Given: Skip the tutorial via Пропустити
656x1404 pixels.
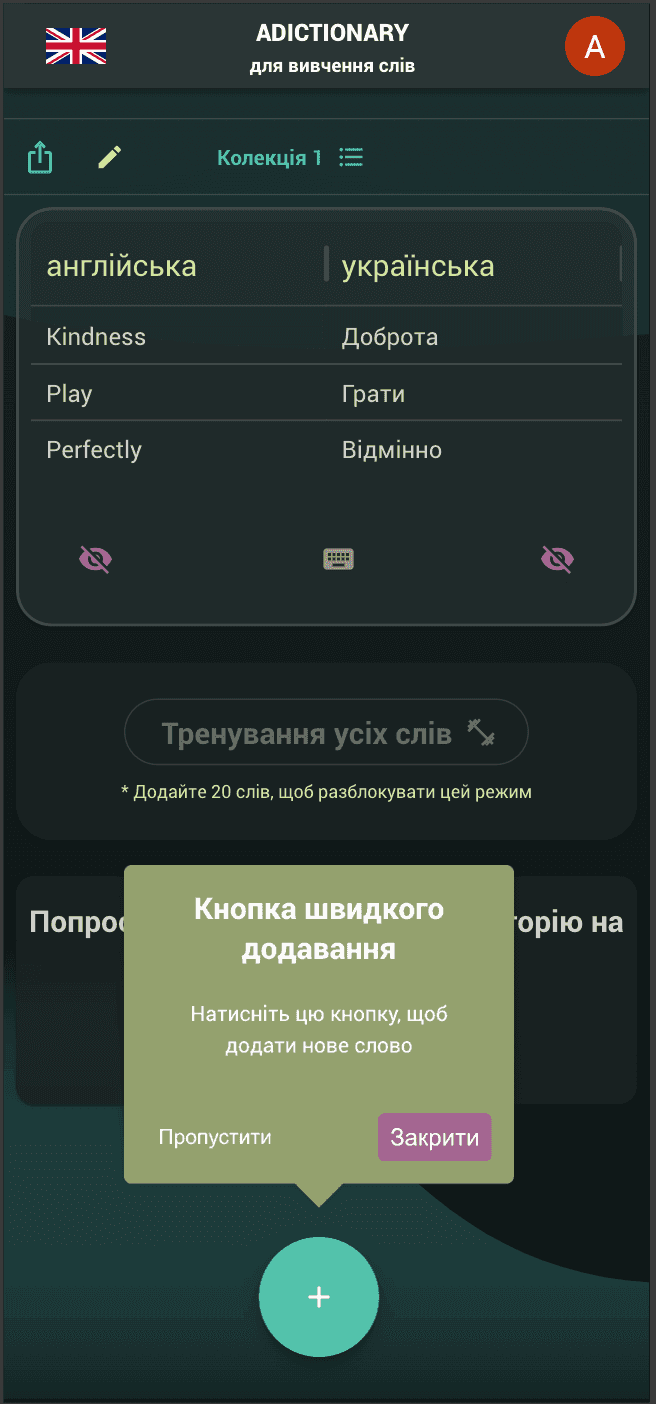Looking at the screenshot, I should [x=215, y=1137].
